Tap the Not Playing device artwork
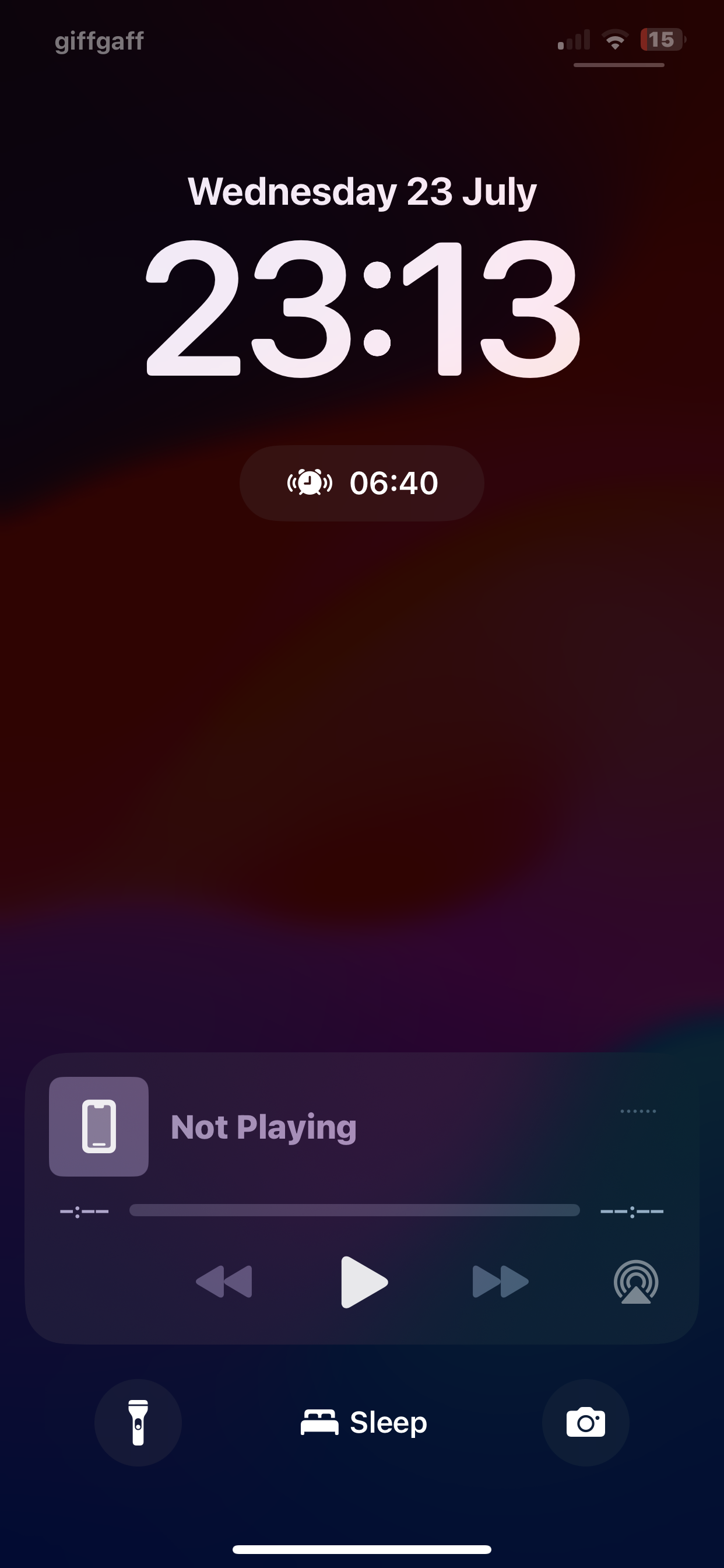Image resolution: width=724 pixels, height=1568 pixels. click(99, 1126)
